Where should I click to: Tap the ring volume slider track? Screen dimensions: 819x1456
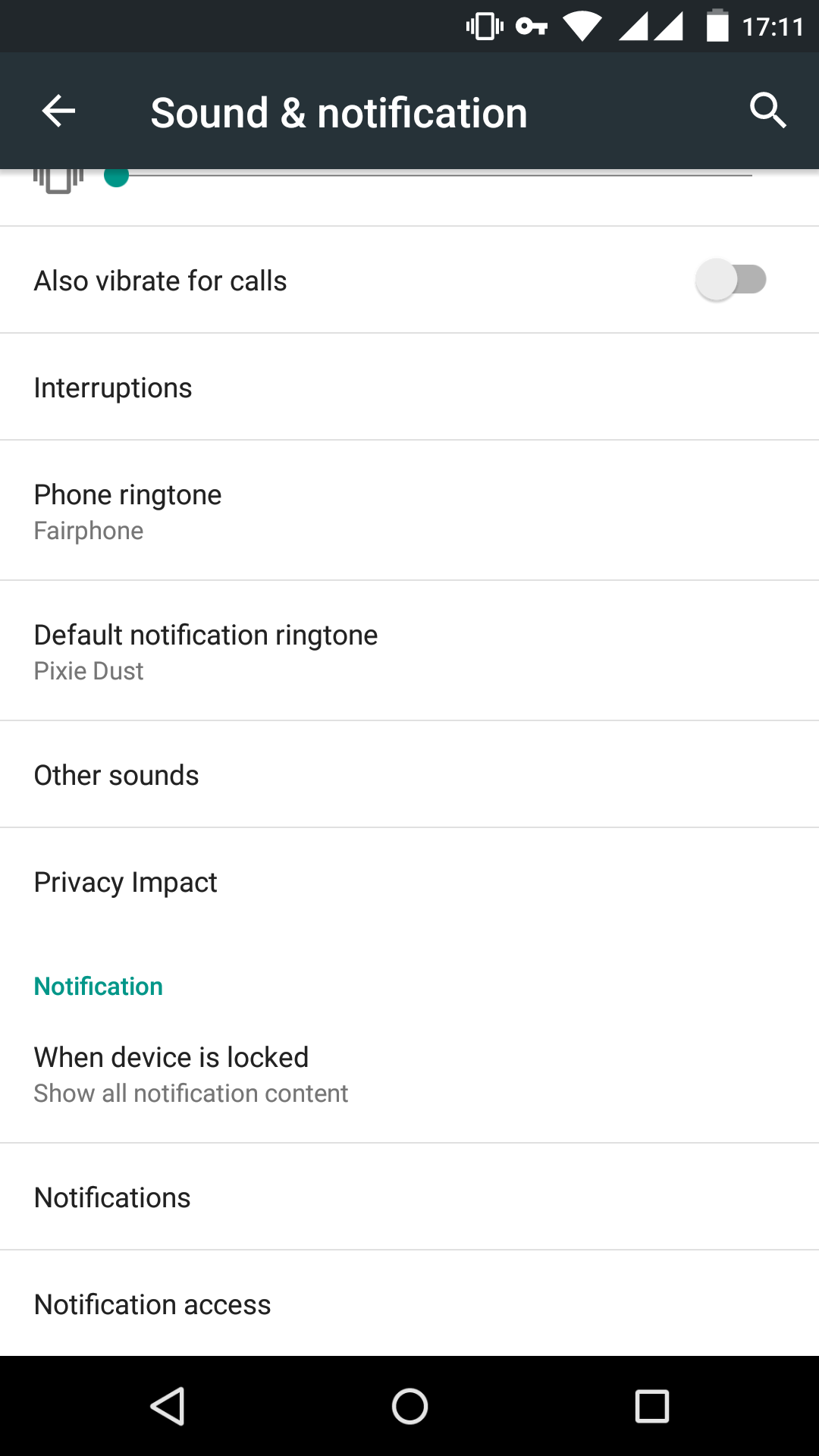coord(432,176)
